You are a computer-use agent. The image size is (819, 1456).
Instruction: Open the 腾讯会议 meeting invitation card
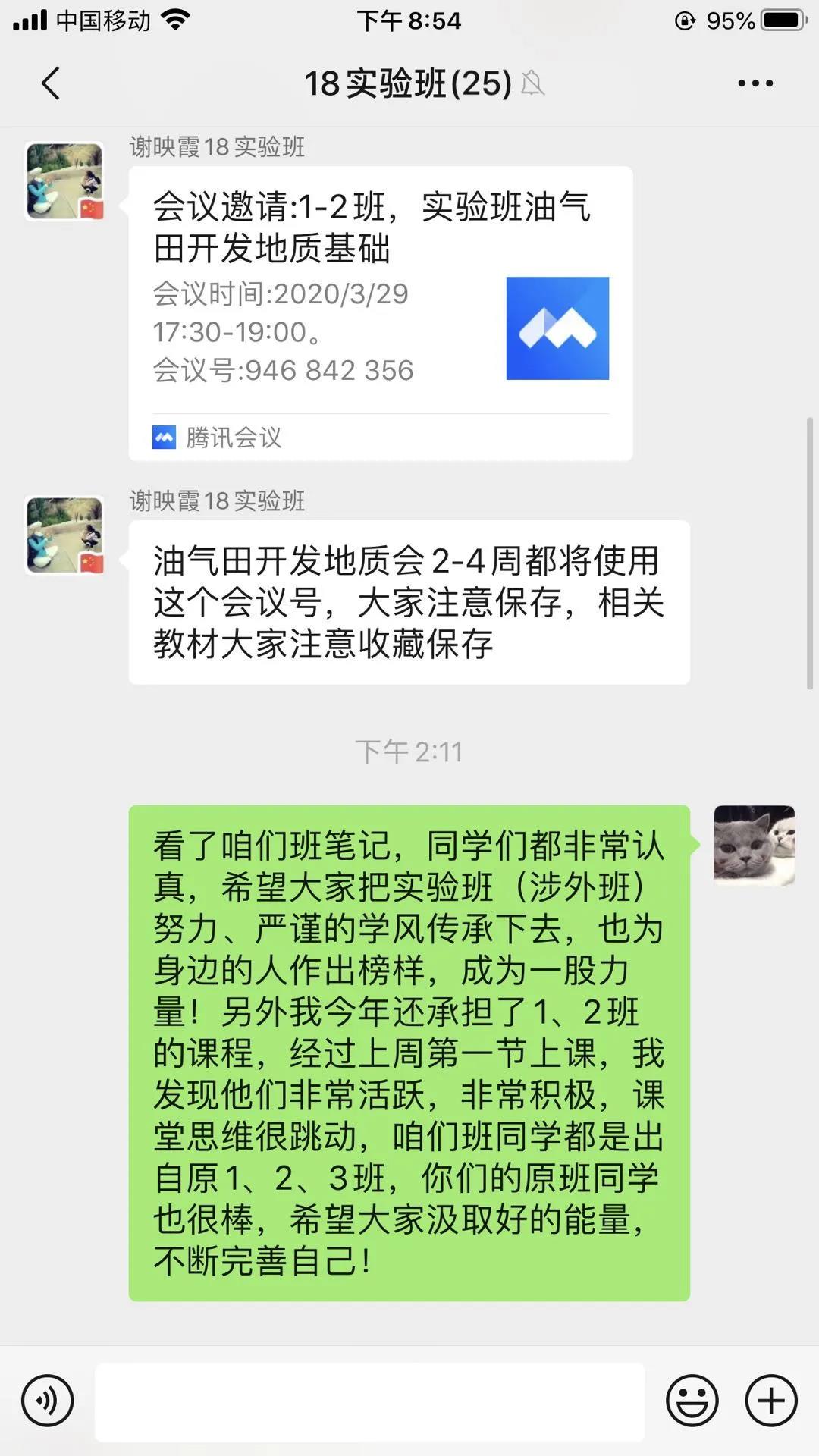coord(381,312)
